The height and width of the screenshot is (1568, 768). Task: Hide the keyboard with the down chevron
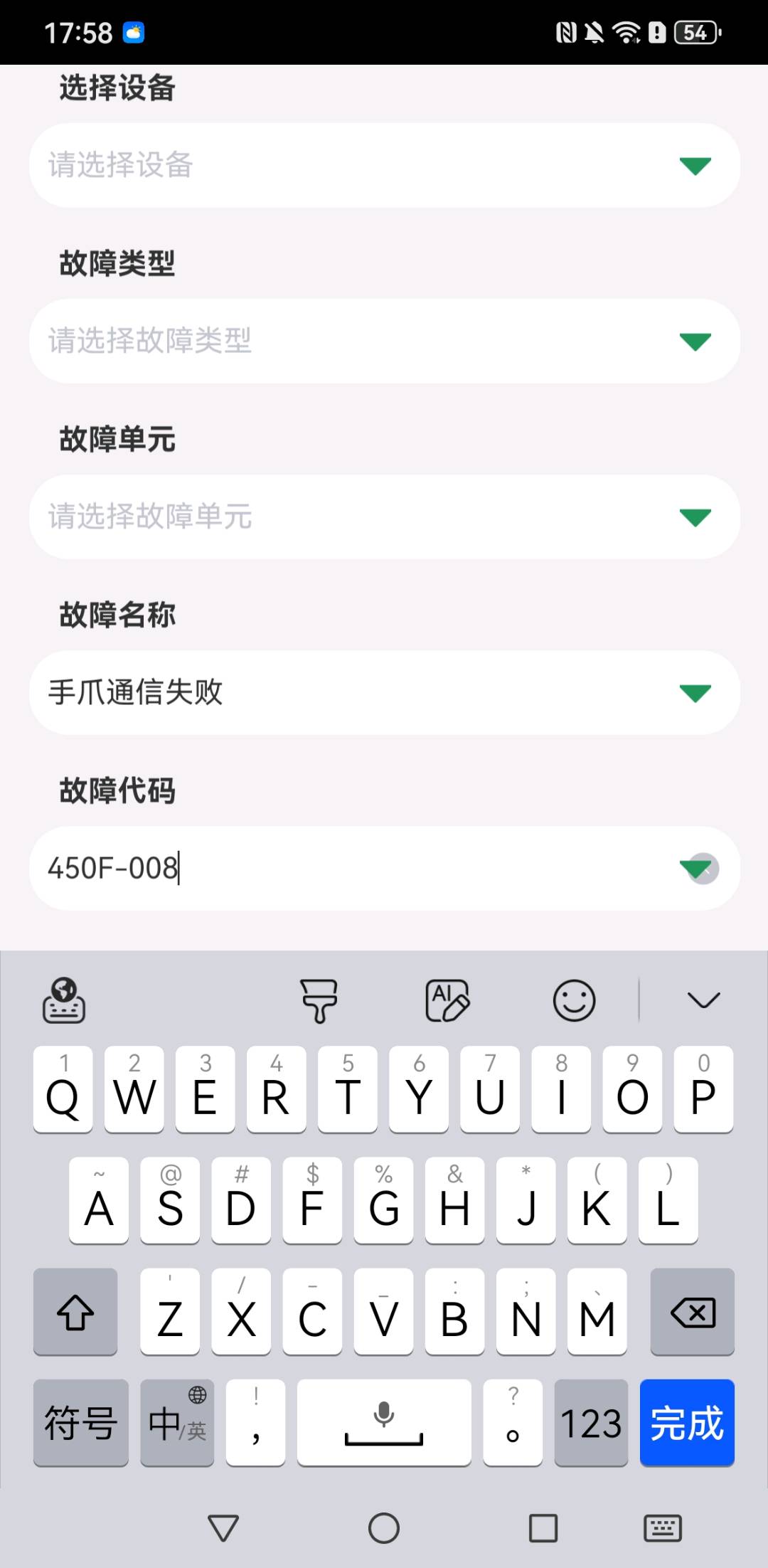click(703, 1000)
